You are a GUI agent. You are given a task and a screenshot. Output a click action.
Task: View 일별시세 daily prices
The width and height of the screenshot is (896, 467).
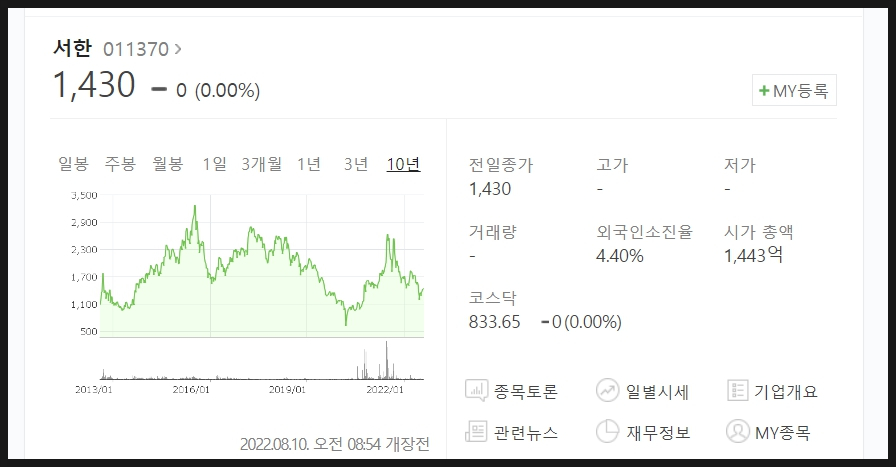click(643, 391)
